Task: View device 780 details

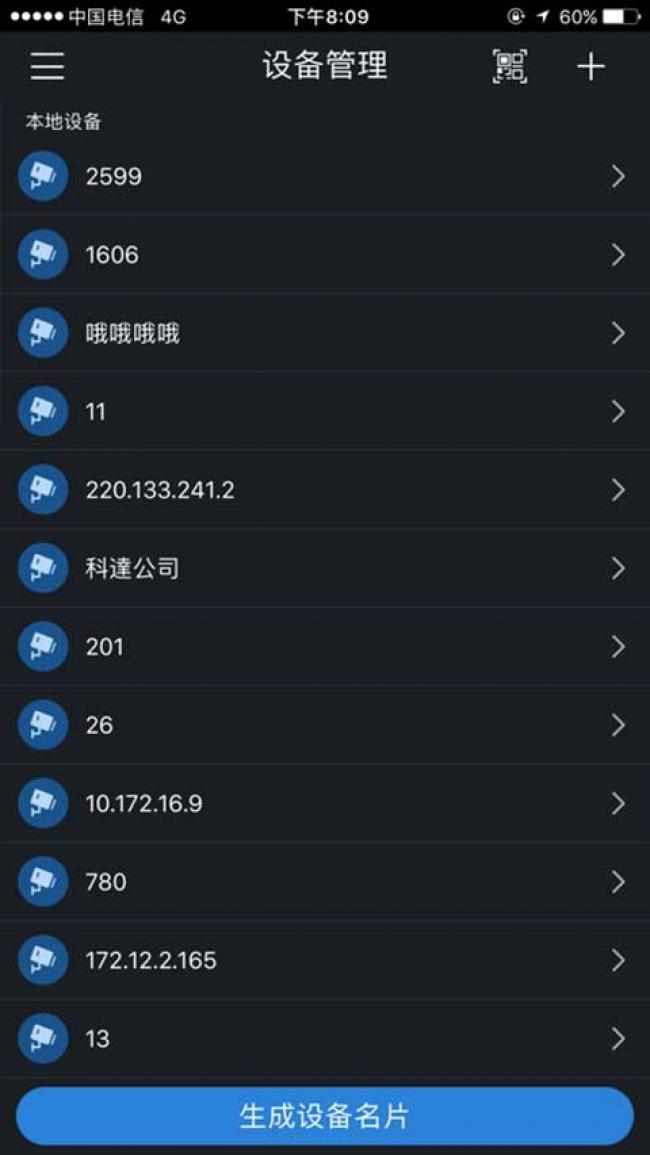Action: 324,882
